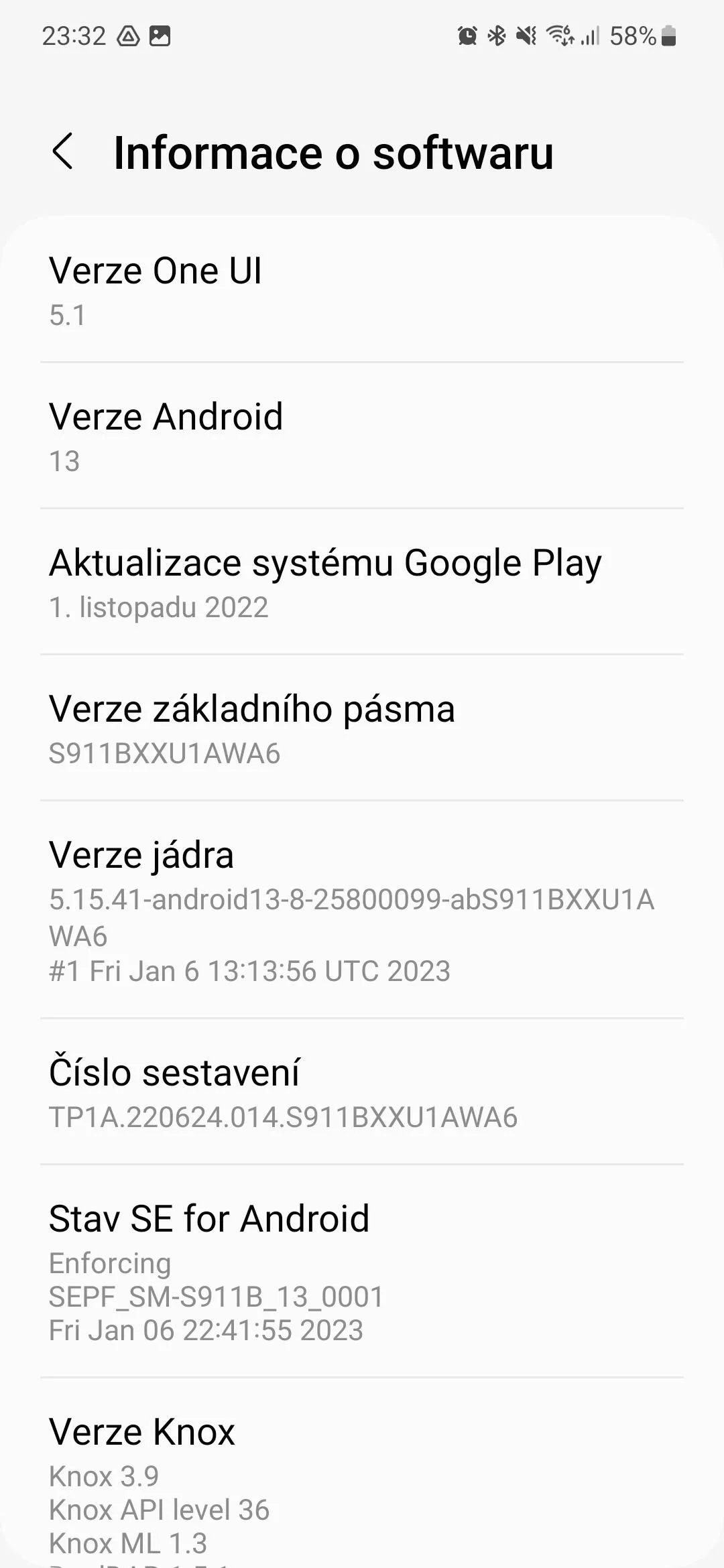724x1568 pixels.
Task: Tap the Verze One UI row
Action: point(362,289)
